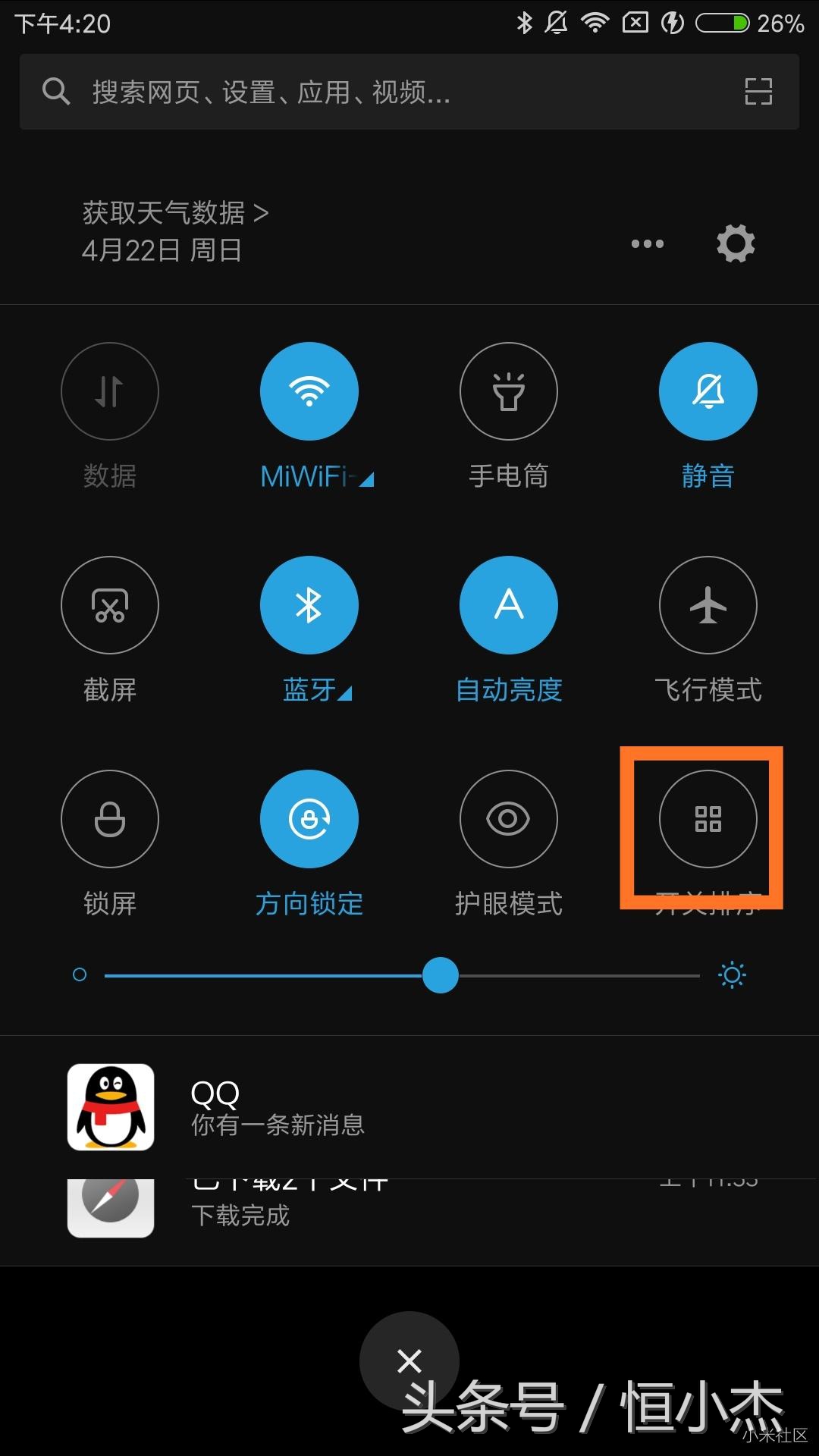
Task: Toggle mobile data (数据) off
Action: click(x=109, y=391)
